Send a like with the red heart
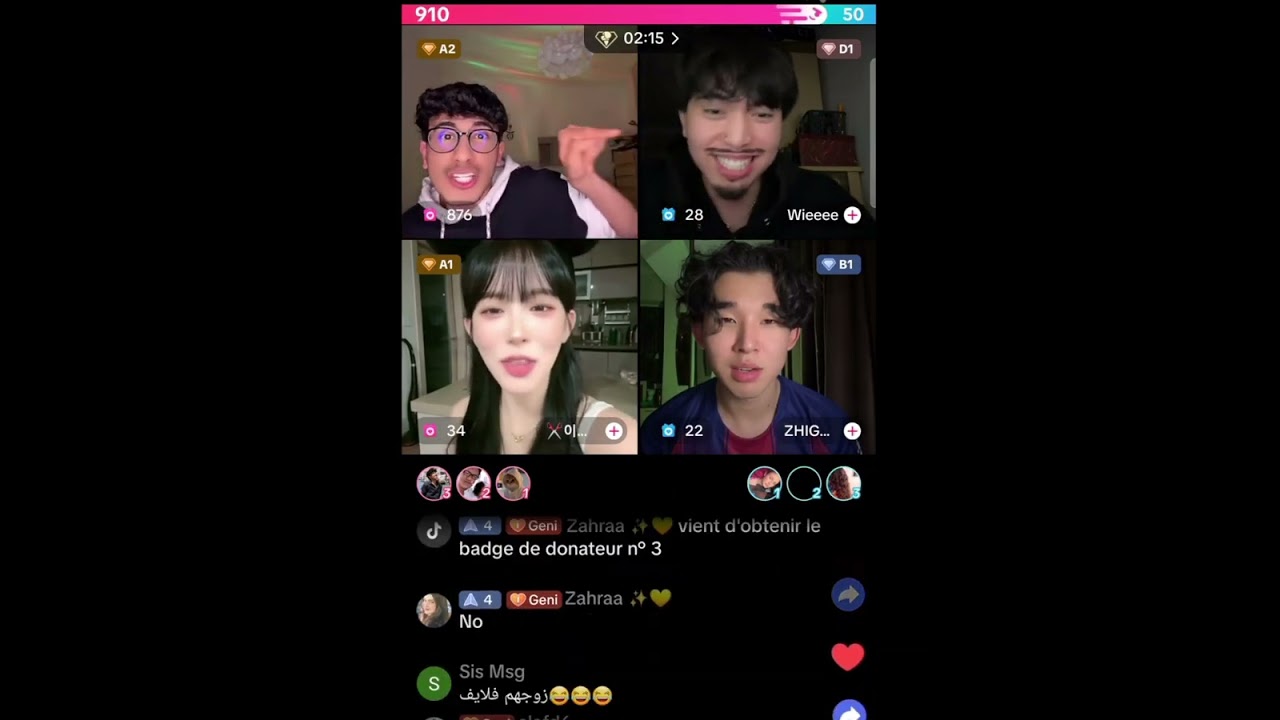This screenshot has width=1280, height=720. pyautogui.click(x=848, y=657)
